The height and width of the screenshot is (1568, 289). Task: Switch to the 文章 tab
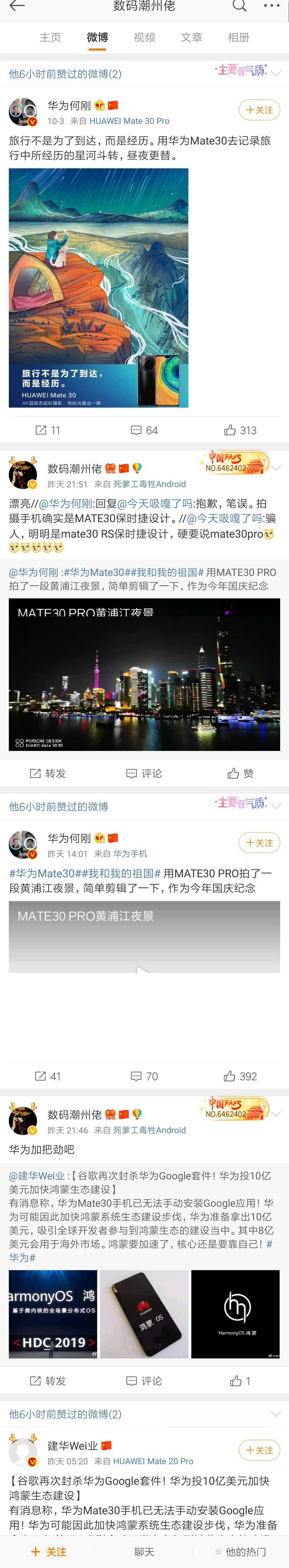(x=191, y=38)
